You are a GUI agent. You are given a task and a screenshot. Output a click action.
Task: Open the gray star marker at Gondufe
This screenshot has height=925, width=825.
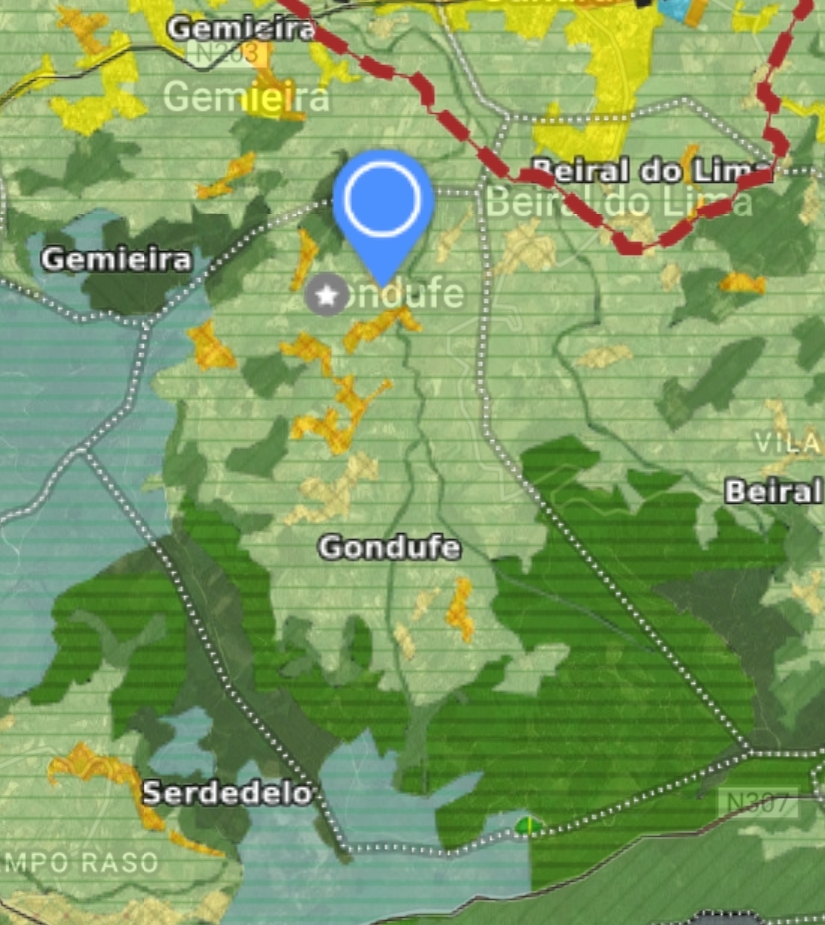pyautogui.click(x=325, y=296)
